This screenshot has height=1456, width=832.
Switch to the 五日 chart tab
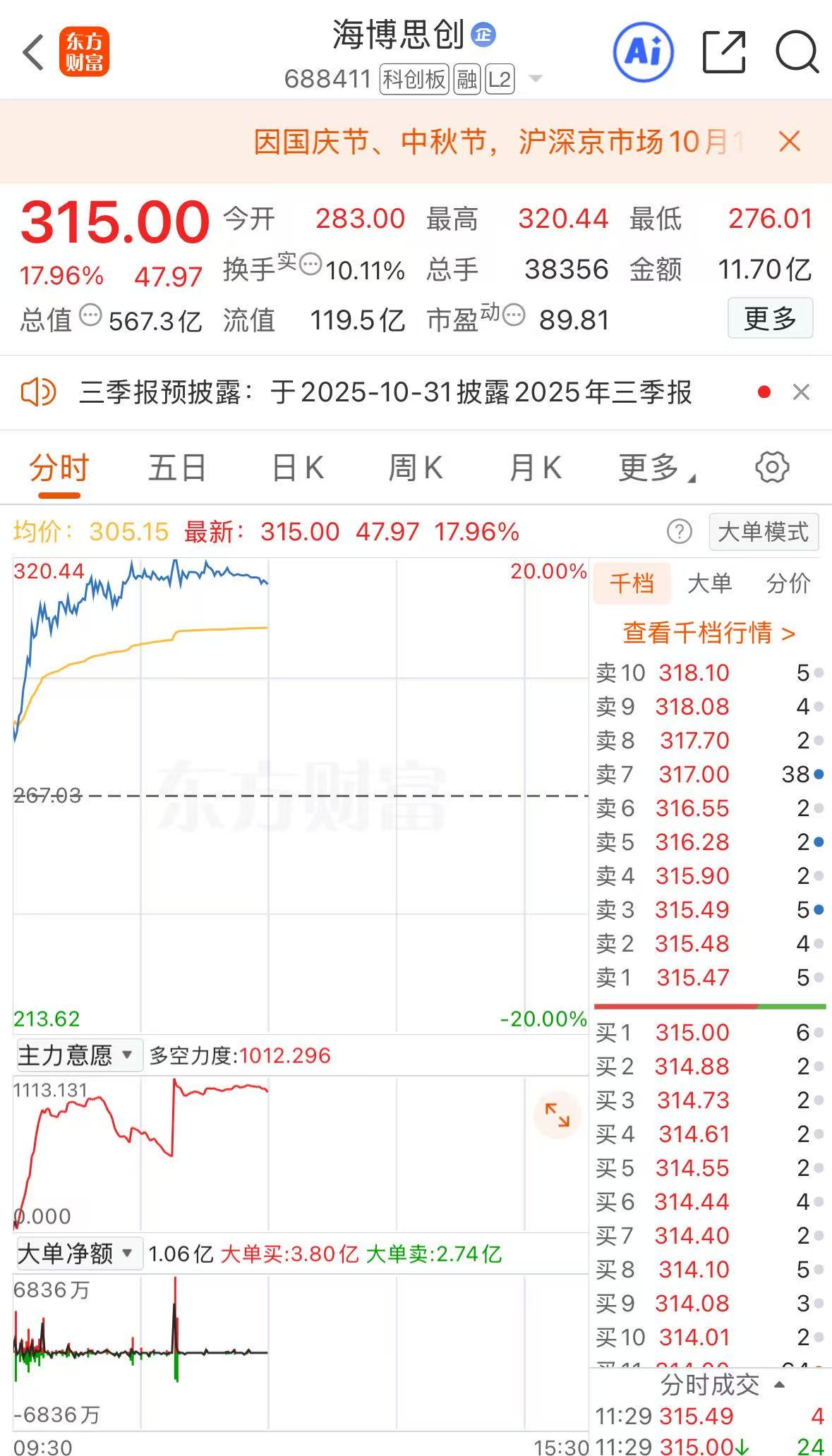pyautogui.click(x=176, y=468)
